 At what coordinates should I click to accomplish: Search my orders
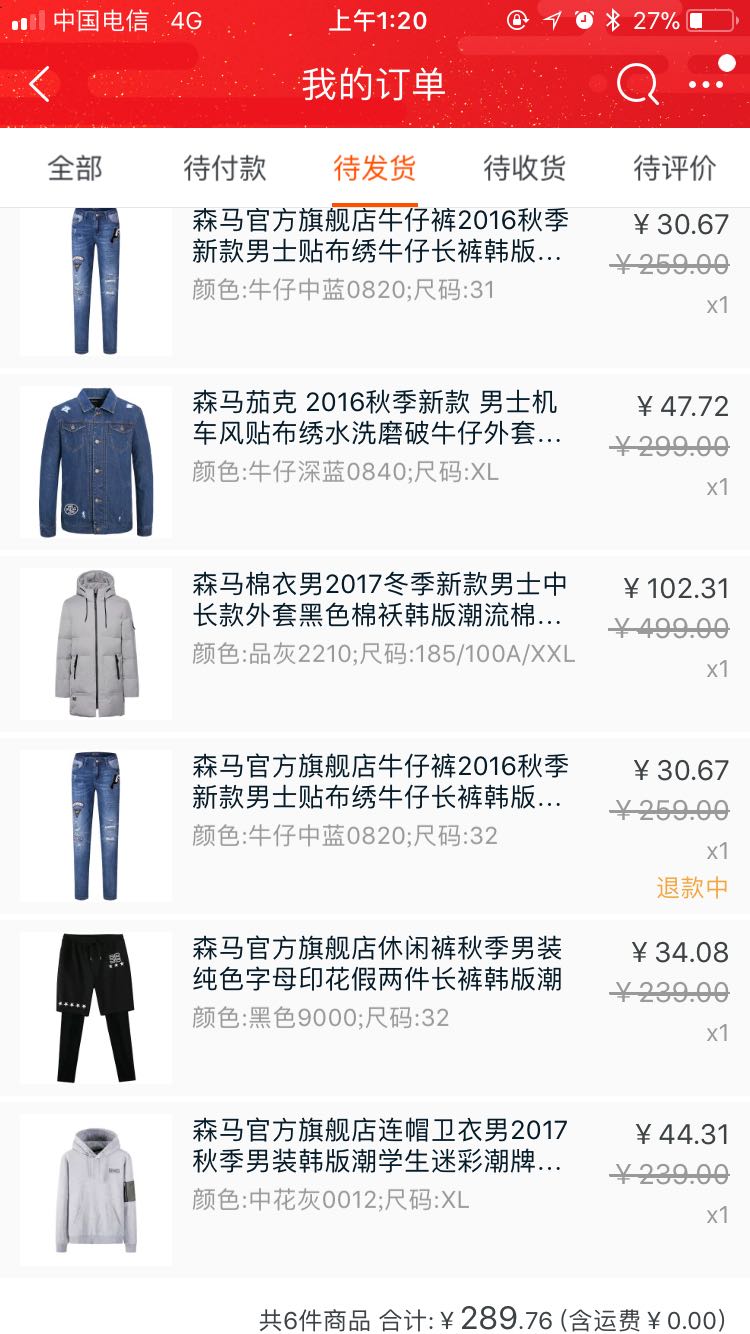coord(637,85)
